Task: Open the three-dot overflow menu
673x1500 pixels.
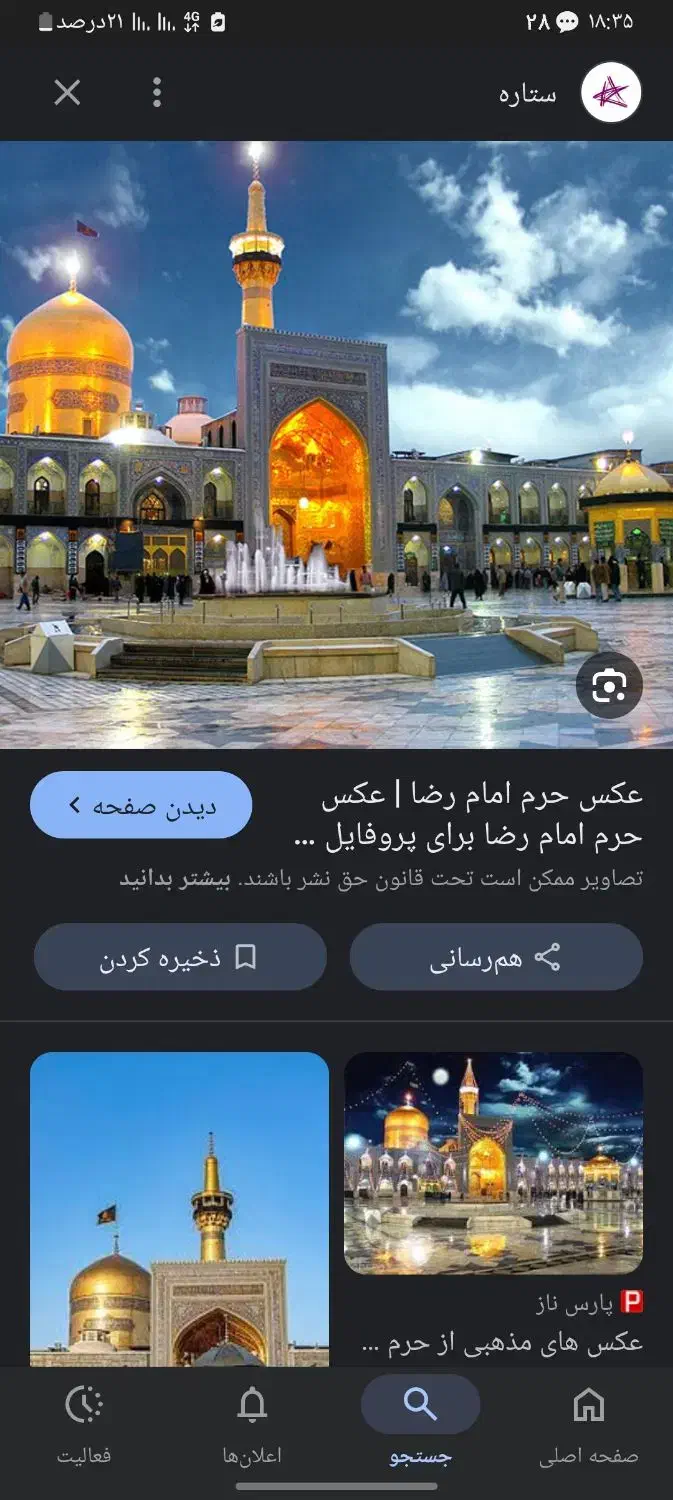Action: tap(157, 93)
